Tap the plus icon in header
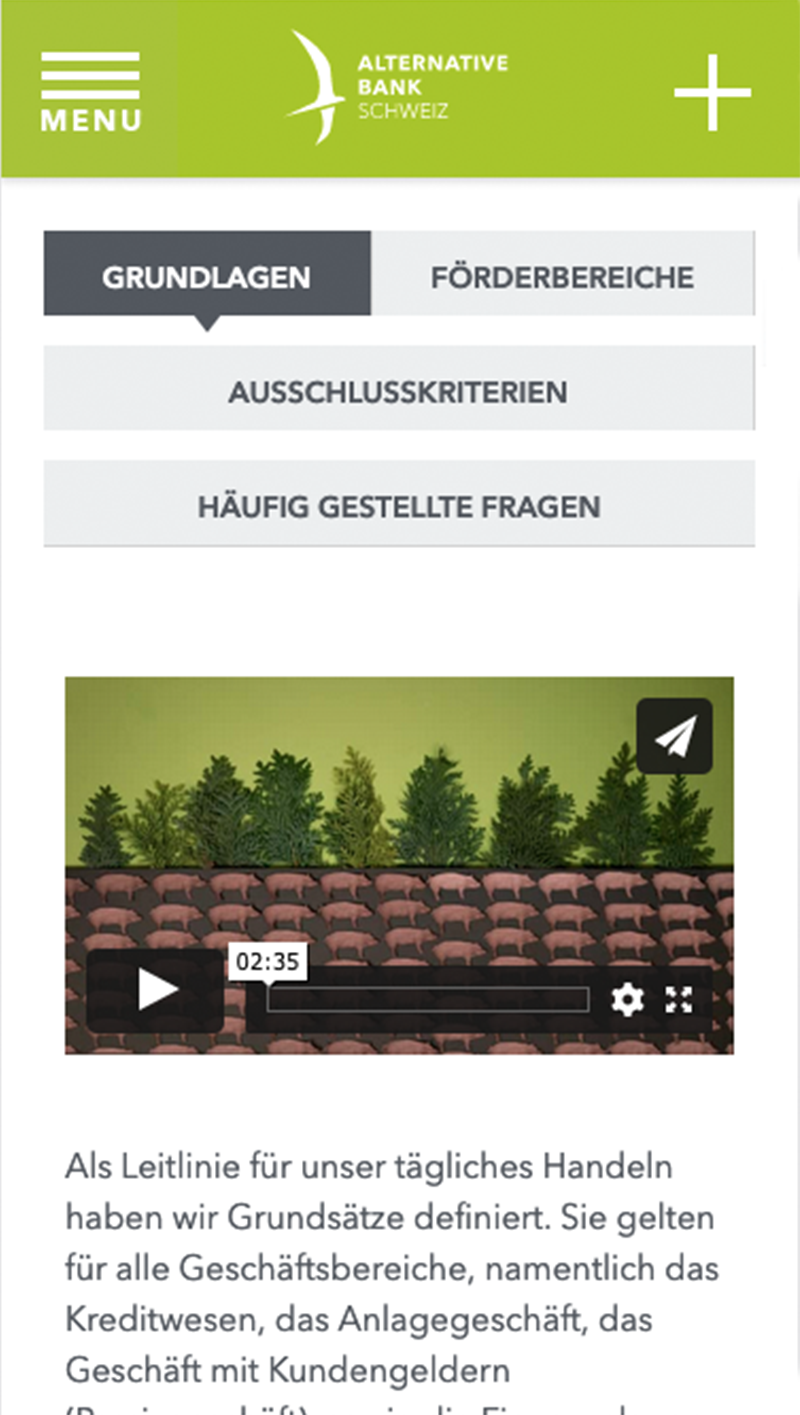The height and width of the screenshot is (1415, 800). click(712, 93)
